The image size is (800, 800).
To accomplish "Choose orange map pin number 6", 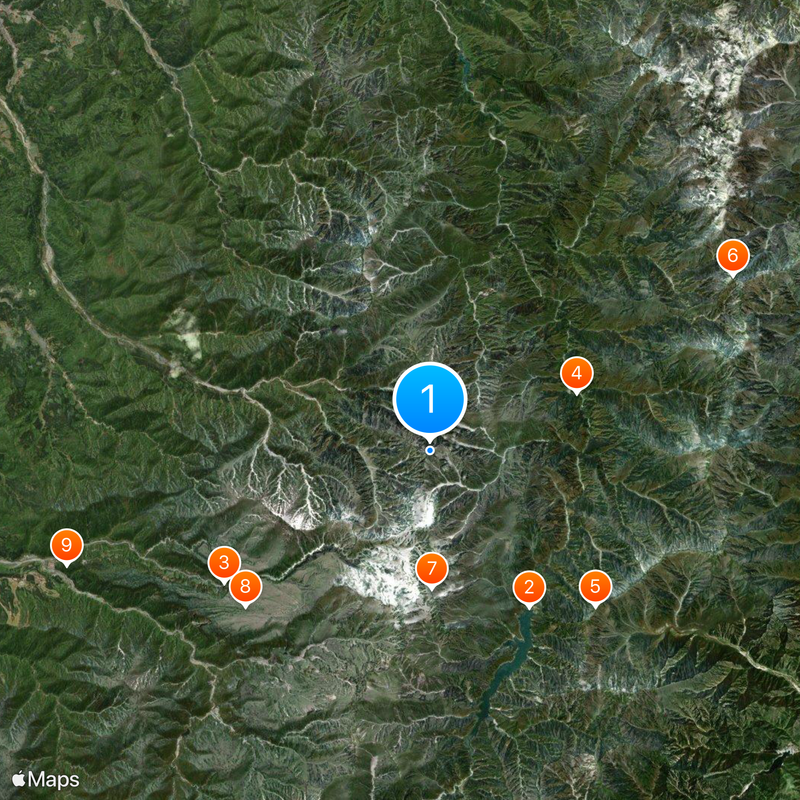I will click(x=732, y=257).
